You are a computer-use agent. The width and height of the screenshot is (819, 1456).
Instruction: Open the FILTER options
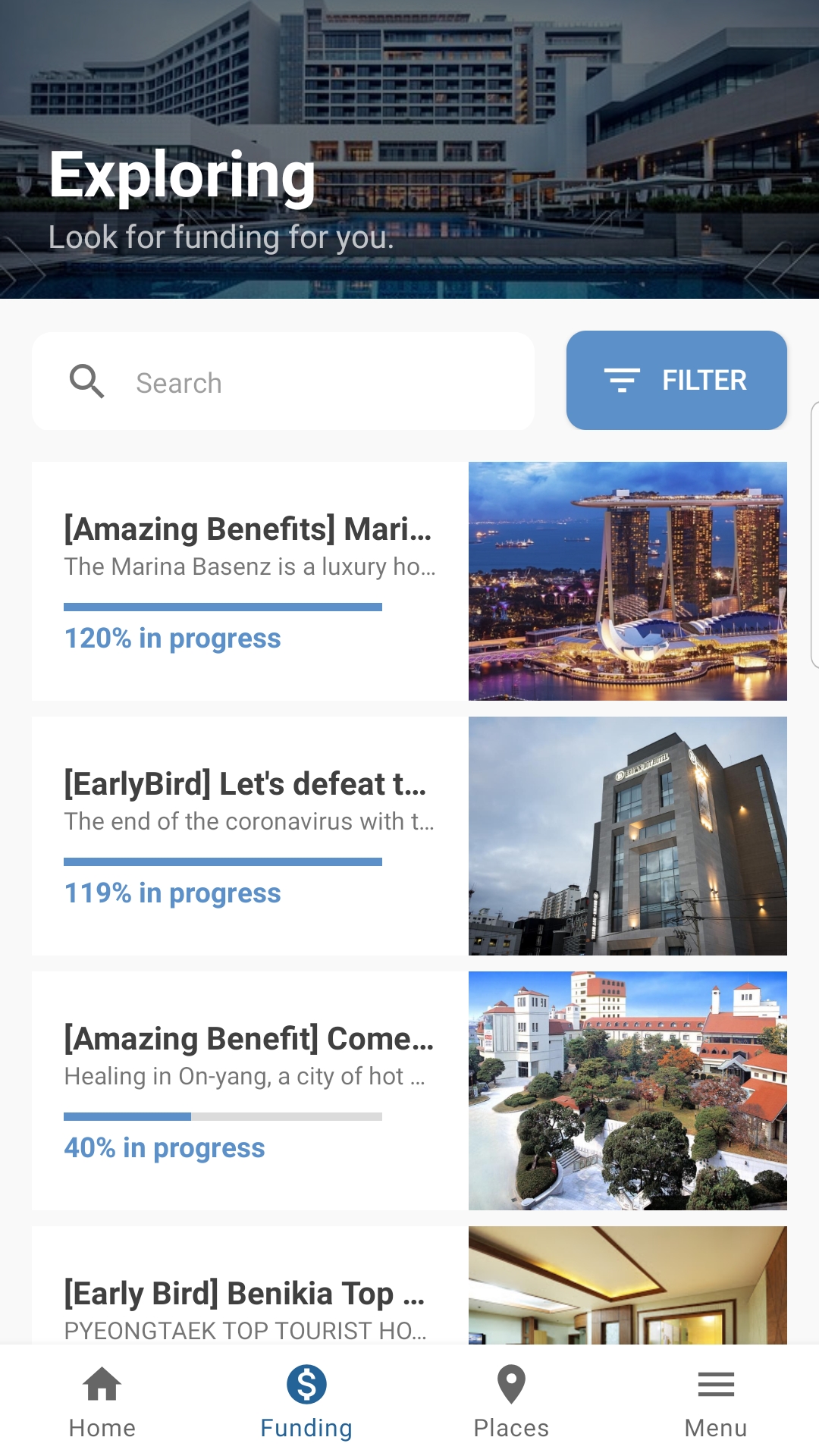(676, 380)
